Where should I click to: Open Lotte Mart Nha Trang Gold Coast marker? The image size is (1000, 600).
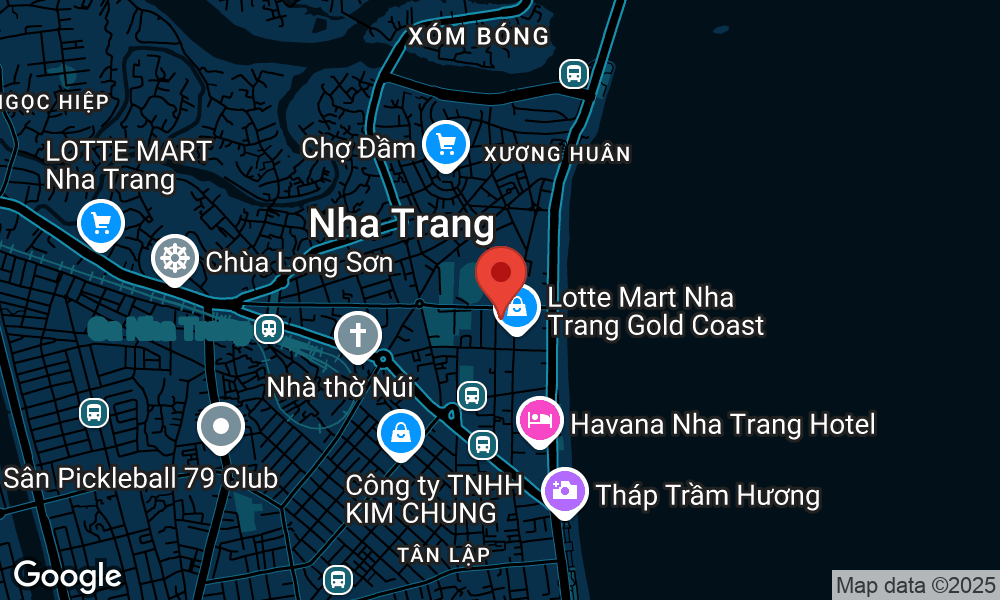pos(518,309)
